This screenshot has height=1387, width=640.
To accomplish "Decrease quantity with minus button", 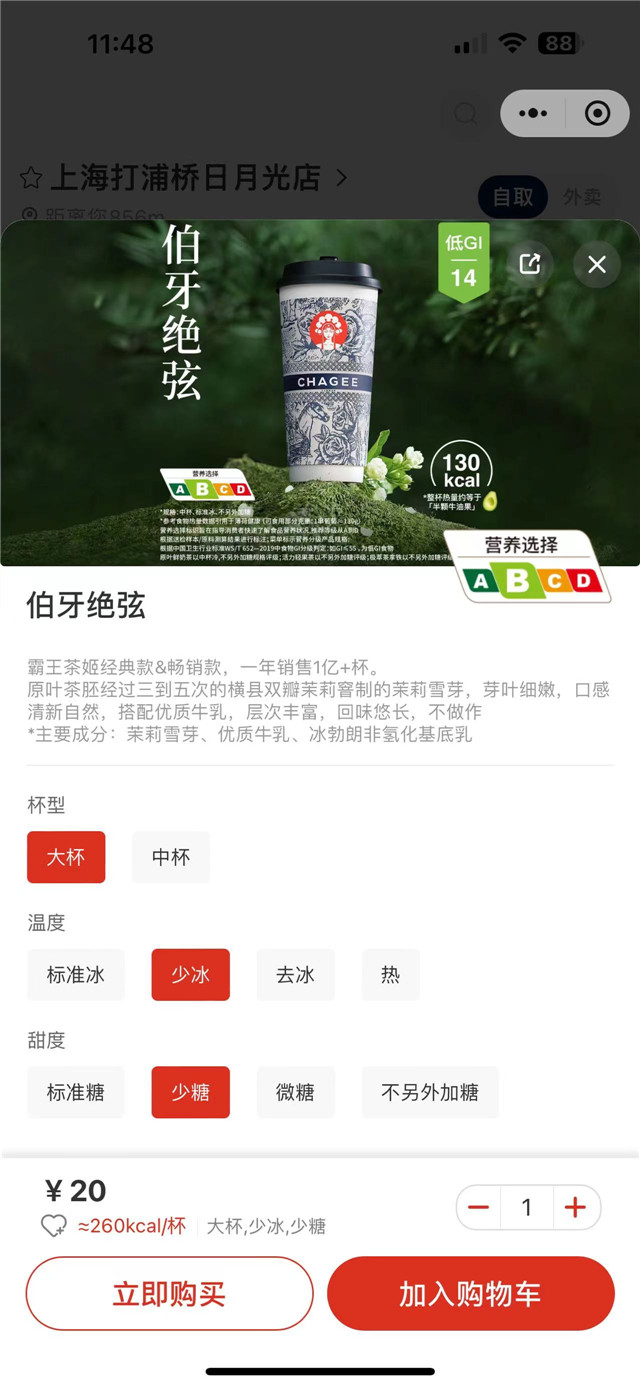I will click(479, 1208).
